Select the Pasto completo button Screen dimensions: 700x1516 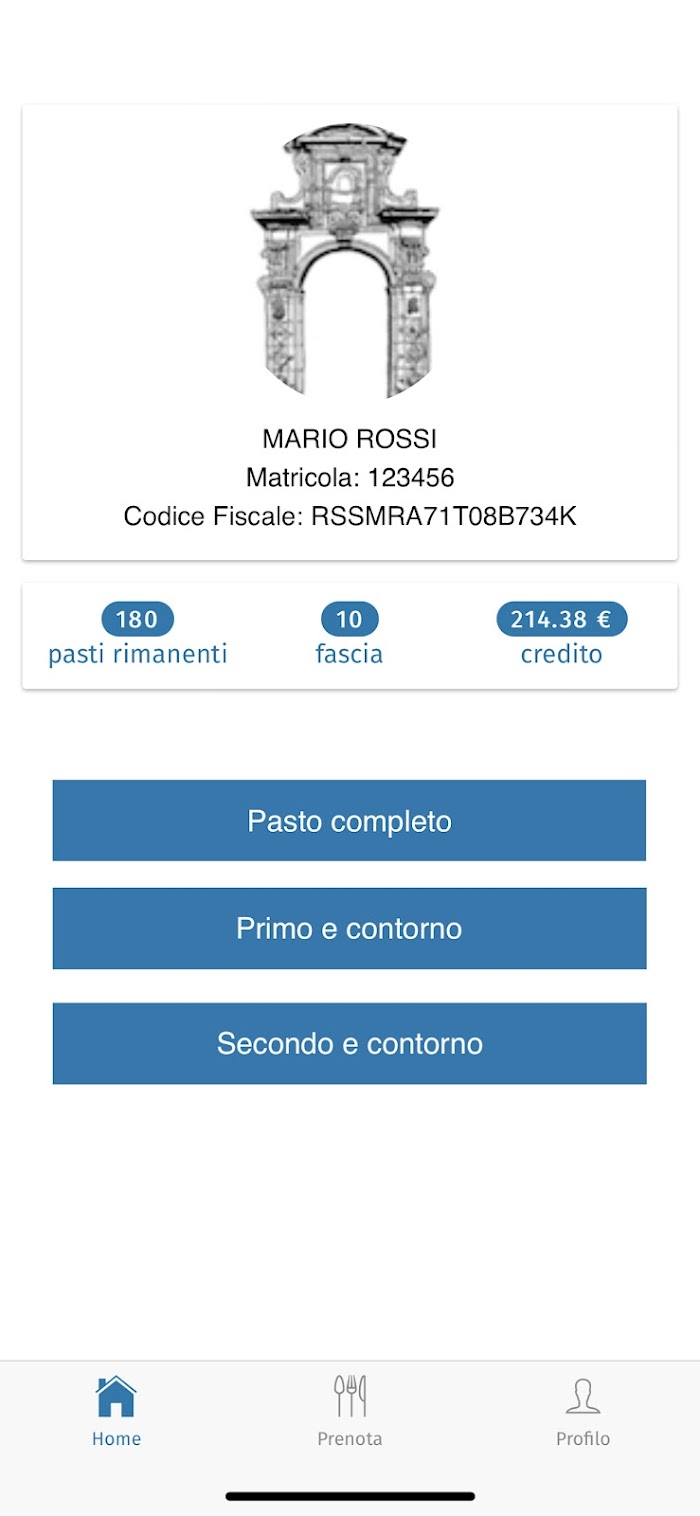click(x=349, y=821)
